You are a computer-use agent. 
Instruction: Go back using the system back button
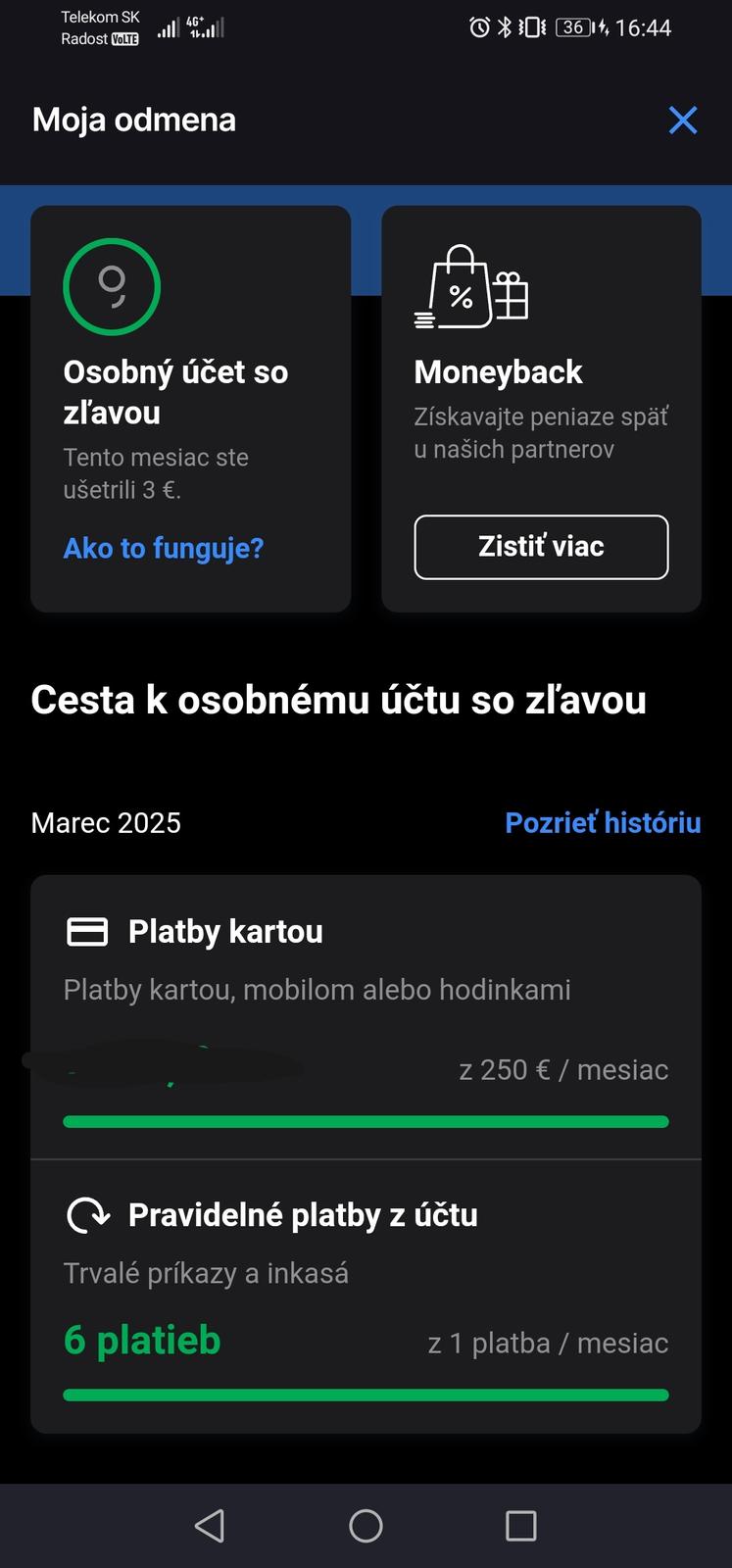point(210,1525)
